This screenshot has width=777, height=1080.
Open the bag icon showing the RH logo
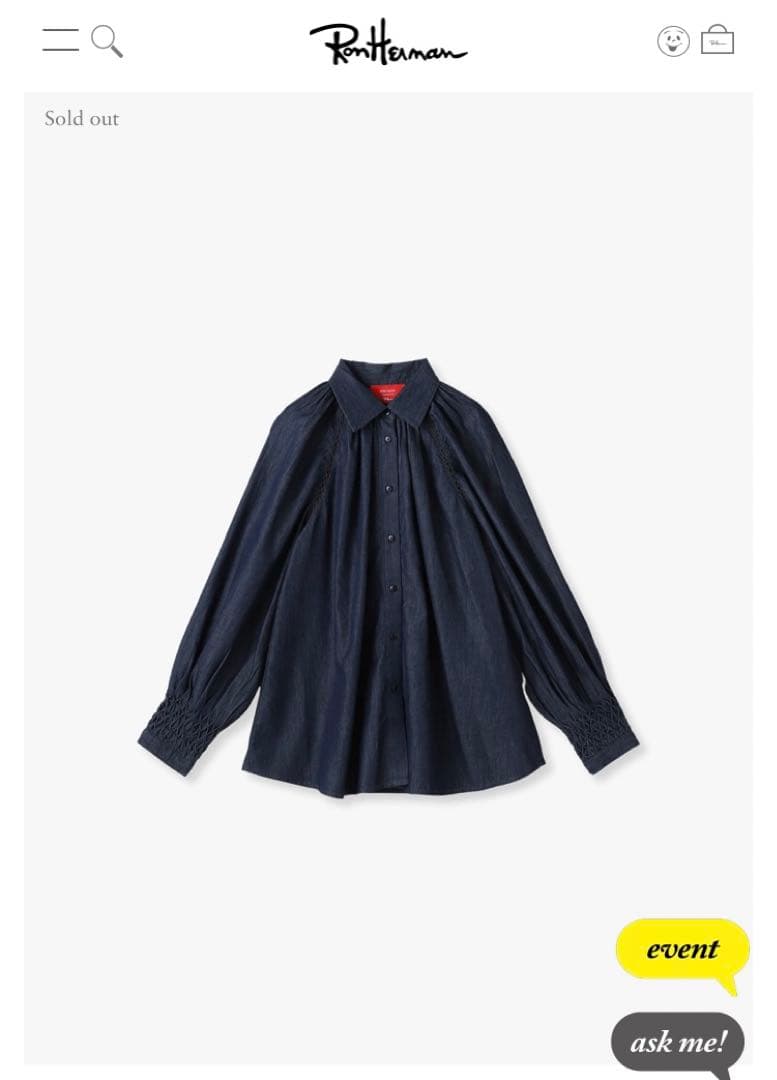[717, 41]
